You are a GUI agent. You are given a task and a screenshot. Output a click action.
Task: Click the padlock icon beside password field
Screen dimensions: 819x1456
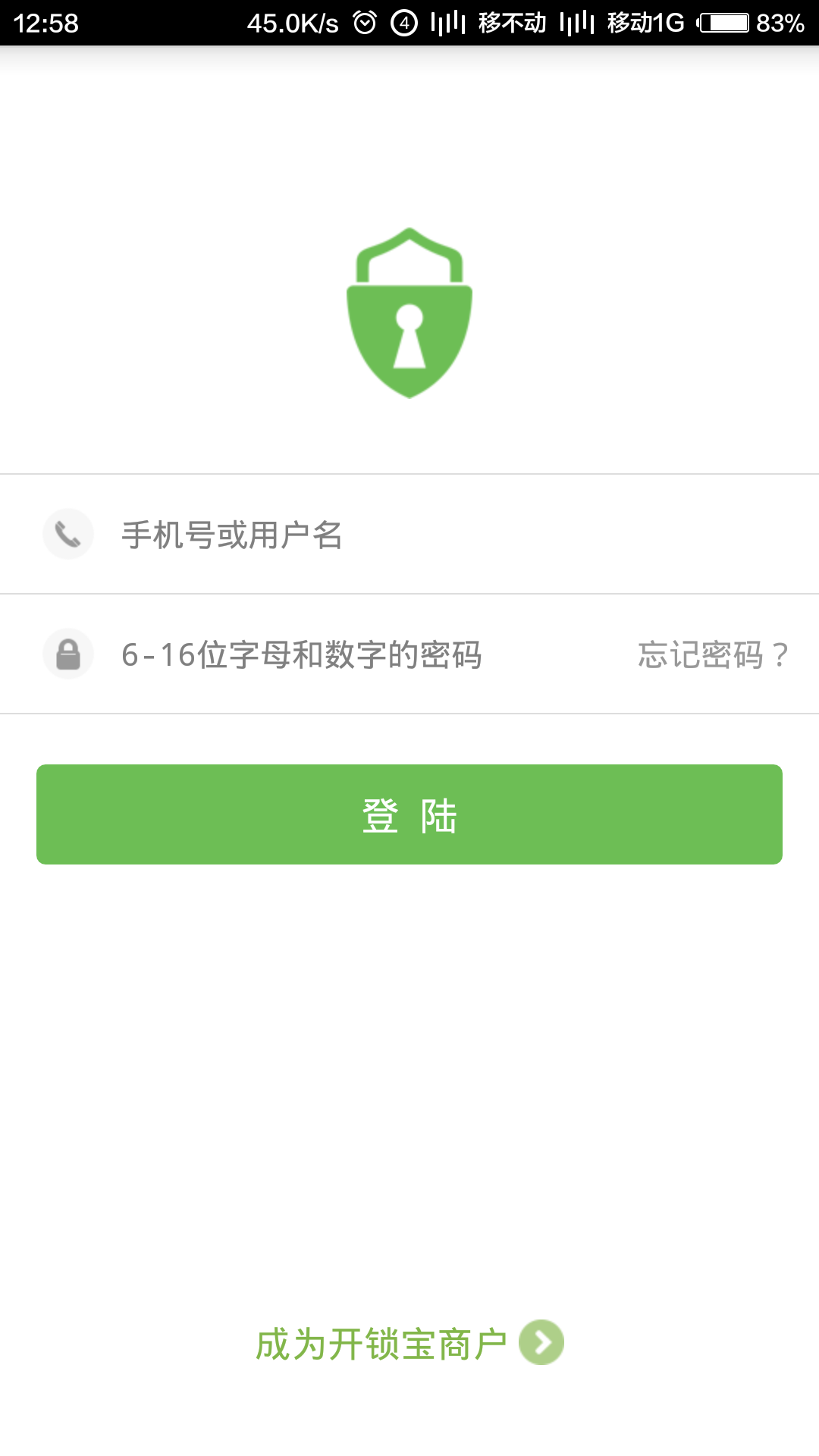(68, 654)
